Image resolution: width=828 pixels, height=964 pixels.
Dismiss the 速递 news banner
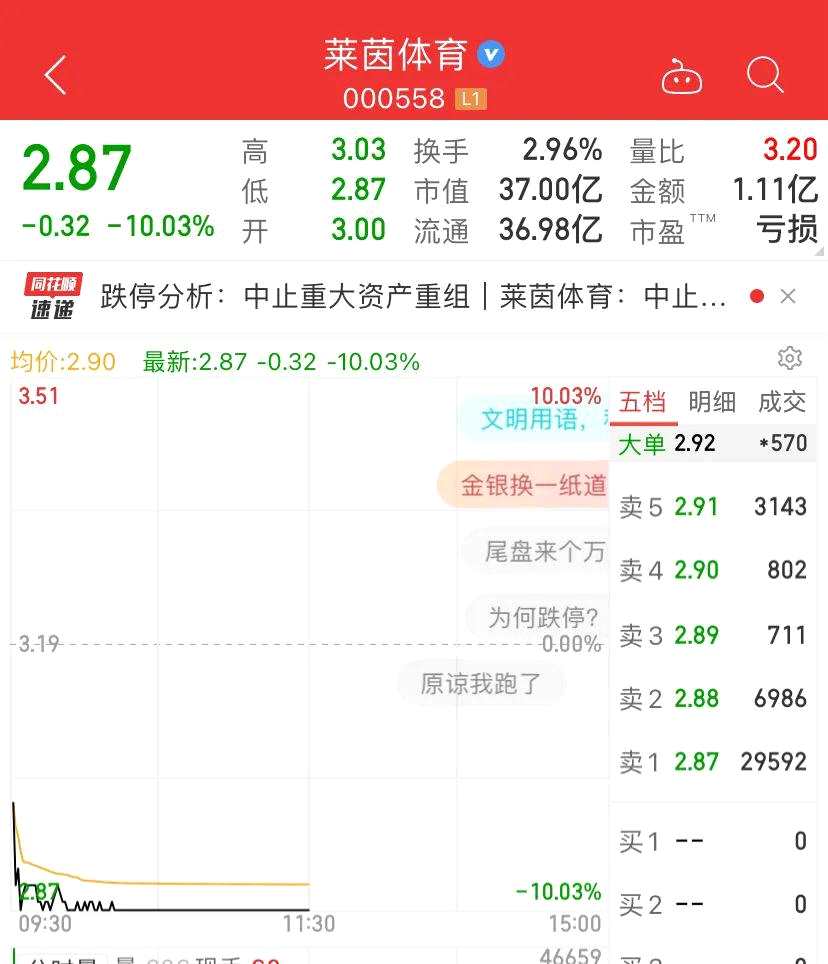(x=788, y=296)
